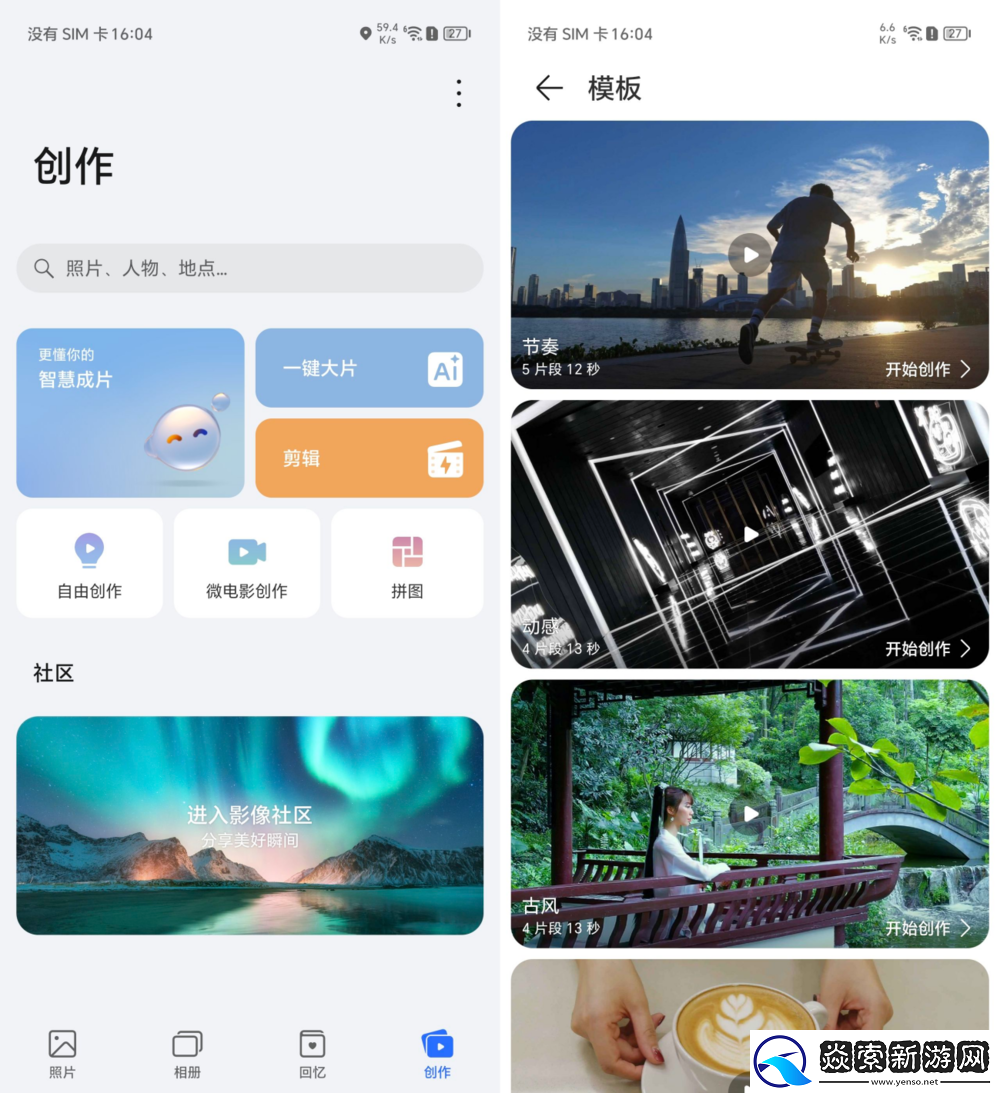This screenshot has width=1000, height=1093.
Task: Tap the search field for photos and people
Action: [249, 268]
